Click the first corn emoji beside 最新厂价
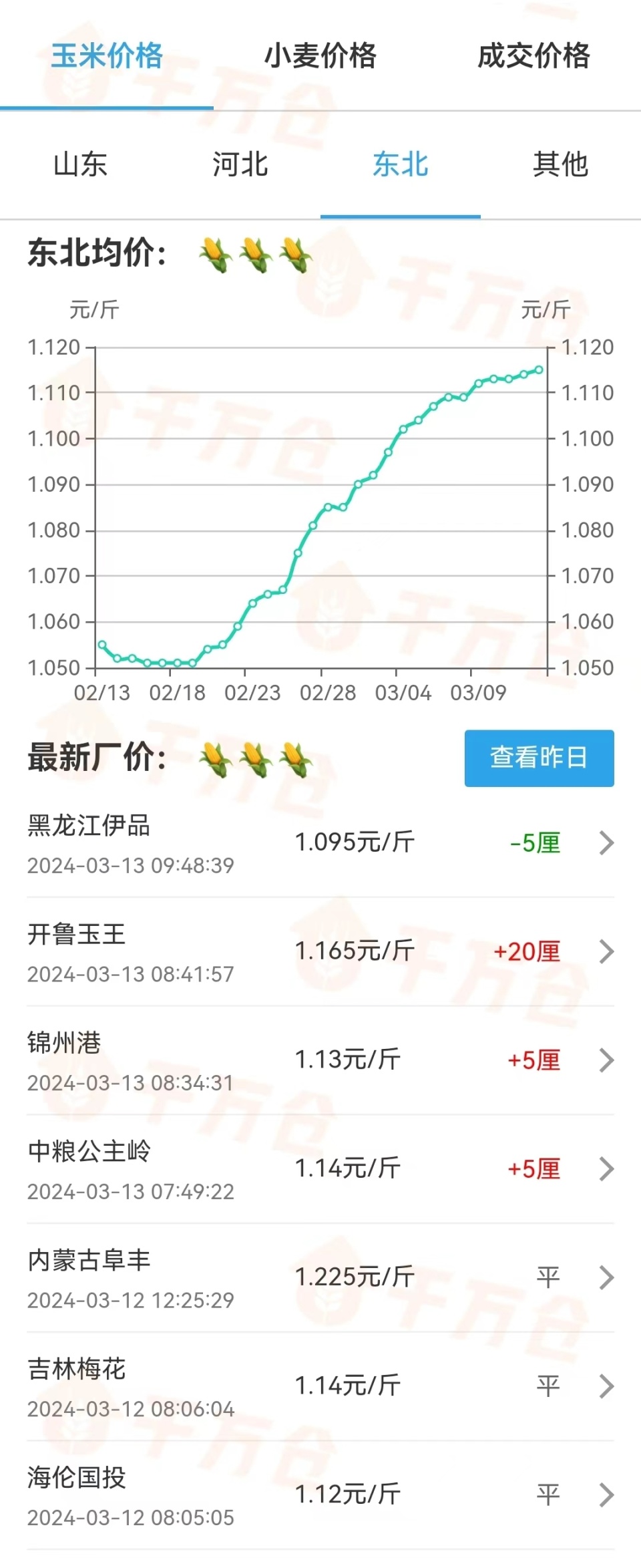This screenshot has width=641, height=1568. pos(215,759)
